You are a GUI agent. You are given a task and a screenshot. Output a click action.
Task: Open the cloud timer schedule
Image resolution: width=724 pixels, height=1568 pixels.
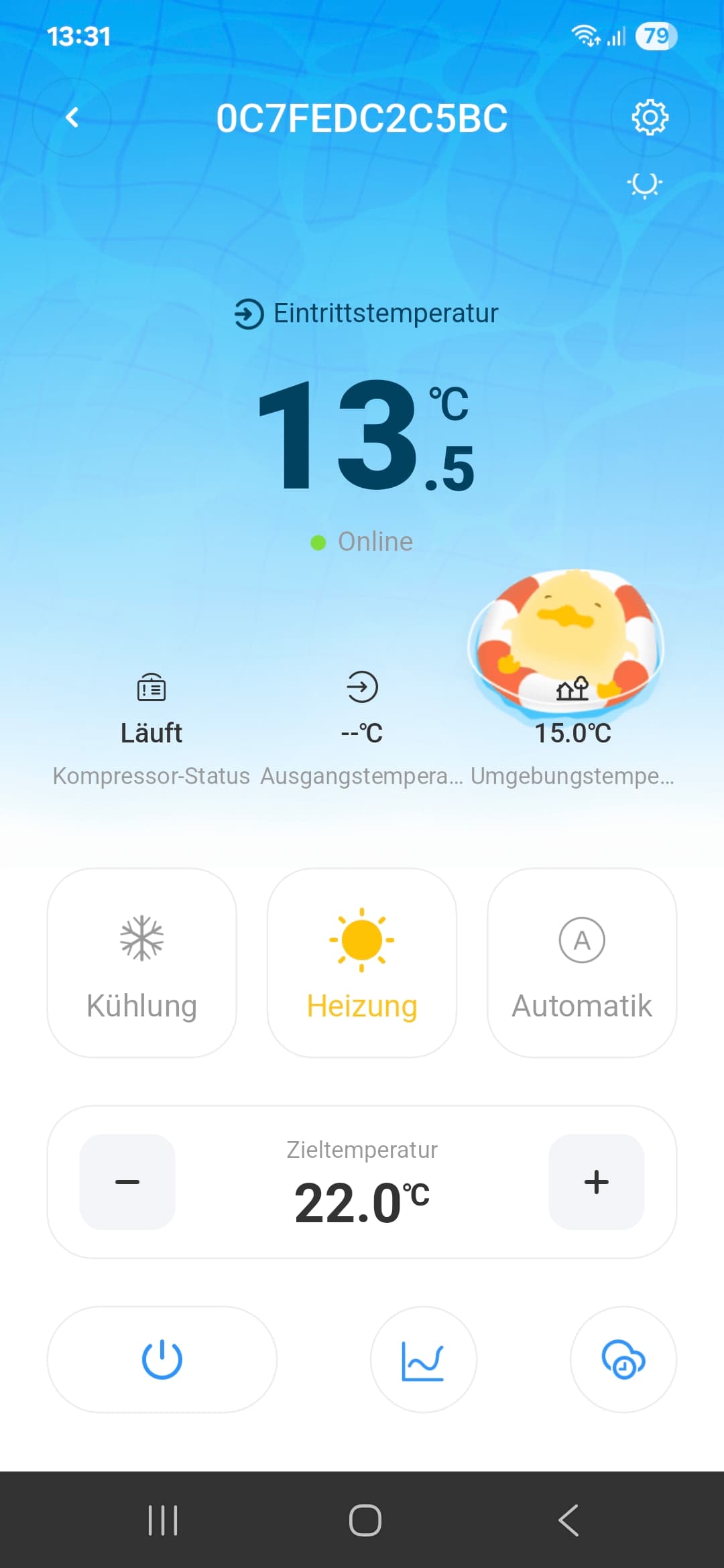point(623,1359)
